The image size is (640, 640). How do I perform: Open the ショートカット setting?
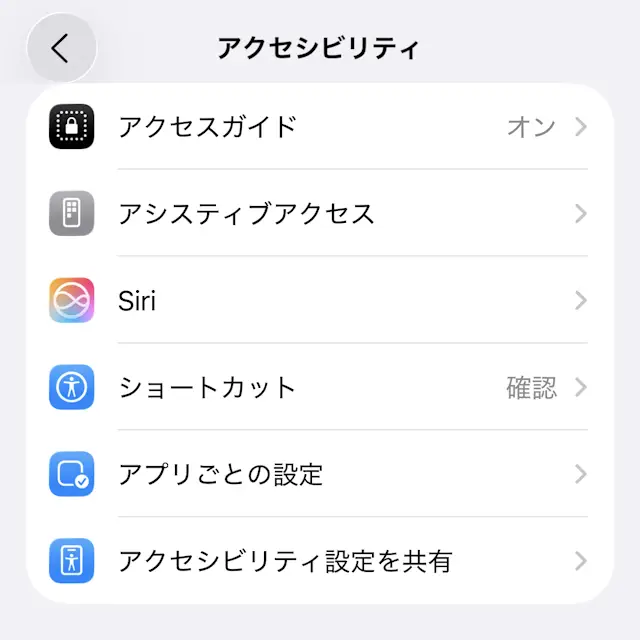click(320, 388)
